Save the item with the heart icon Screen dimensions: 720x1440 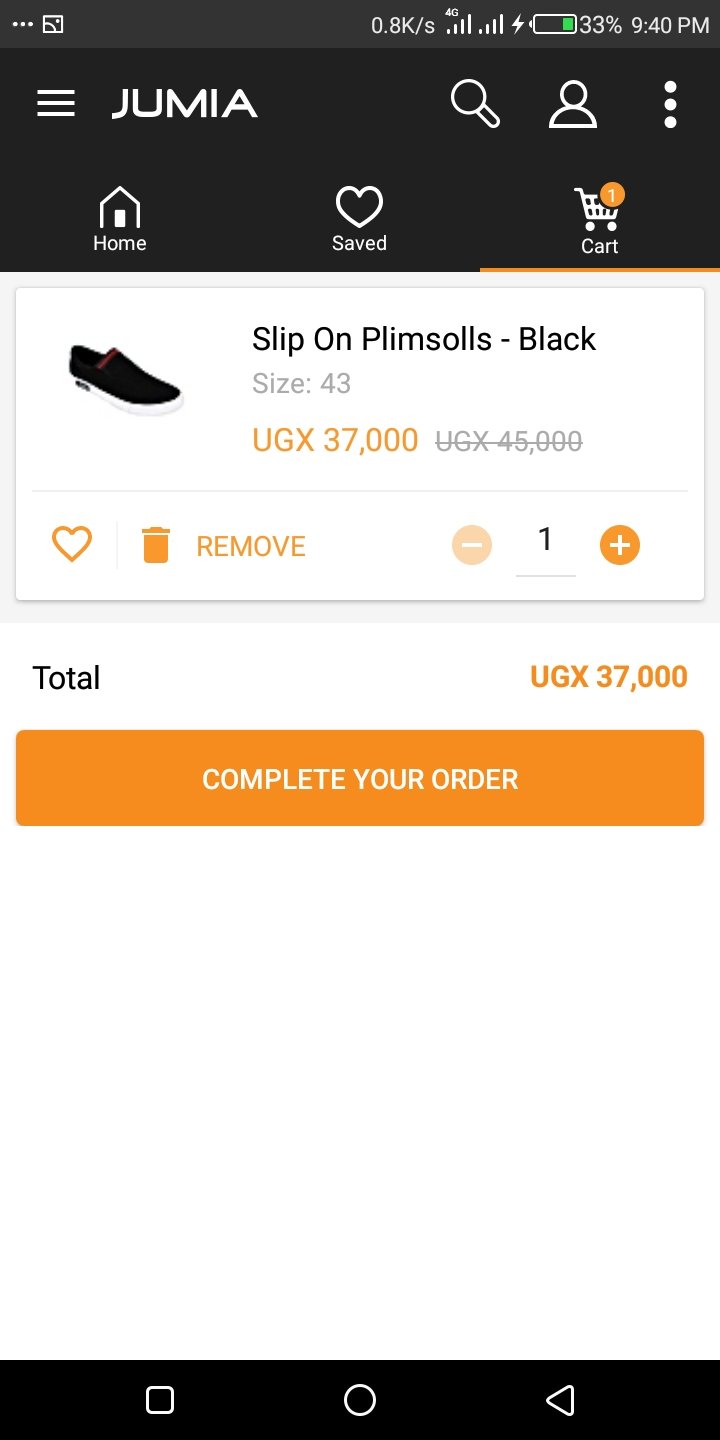coord(72,545)
